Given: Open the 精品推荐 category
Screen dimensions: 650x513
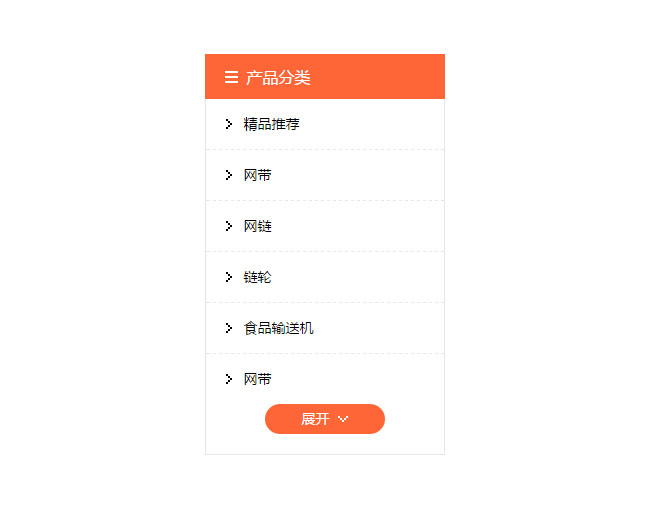Looking at the screenshot, I should tap(271, 124).
